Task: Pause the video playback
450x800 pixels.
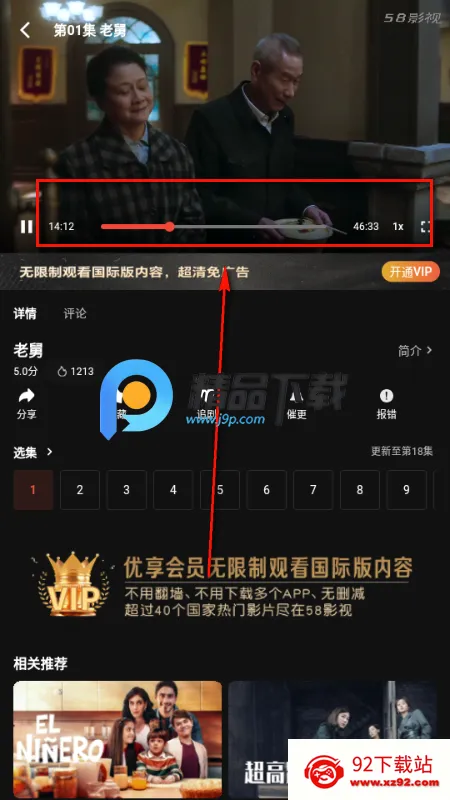Action: (x=27, y=227)
